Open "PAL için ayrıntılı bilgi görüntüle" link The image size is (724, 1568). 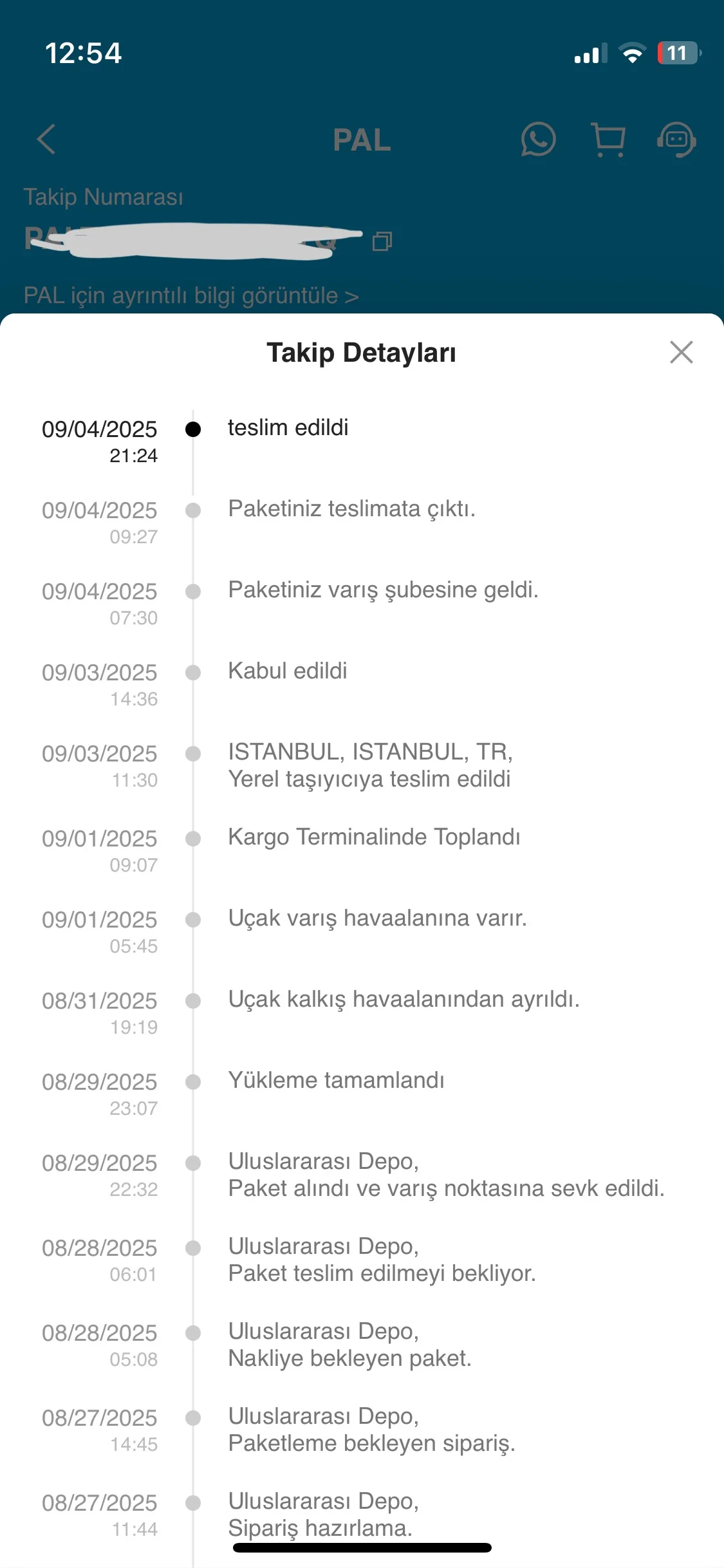[x=190, y=295]
